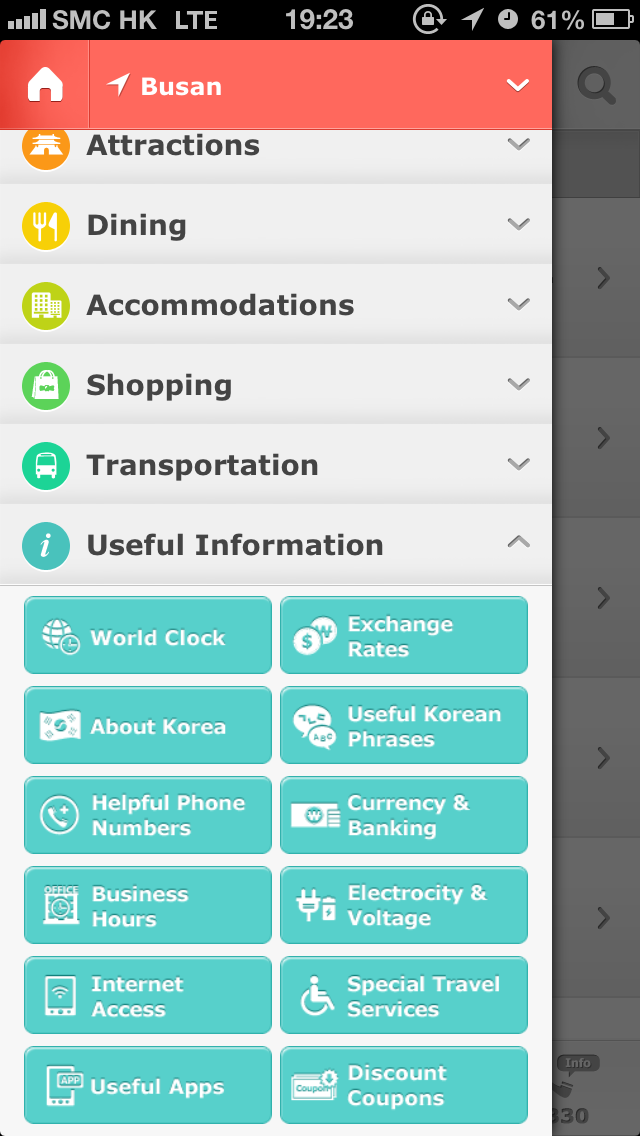Open Currency & Banking info

(x=404, y=815)
